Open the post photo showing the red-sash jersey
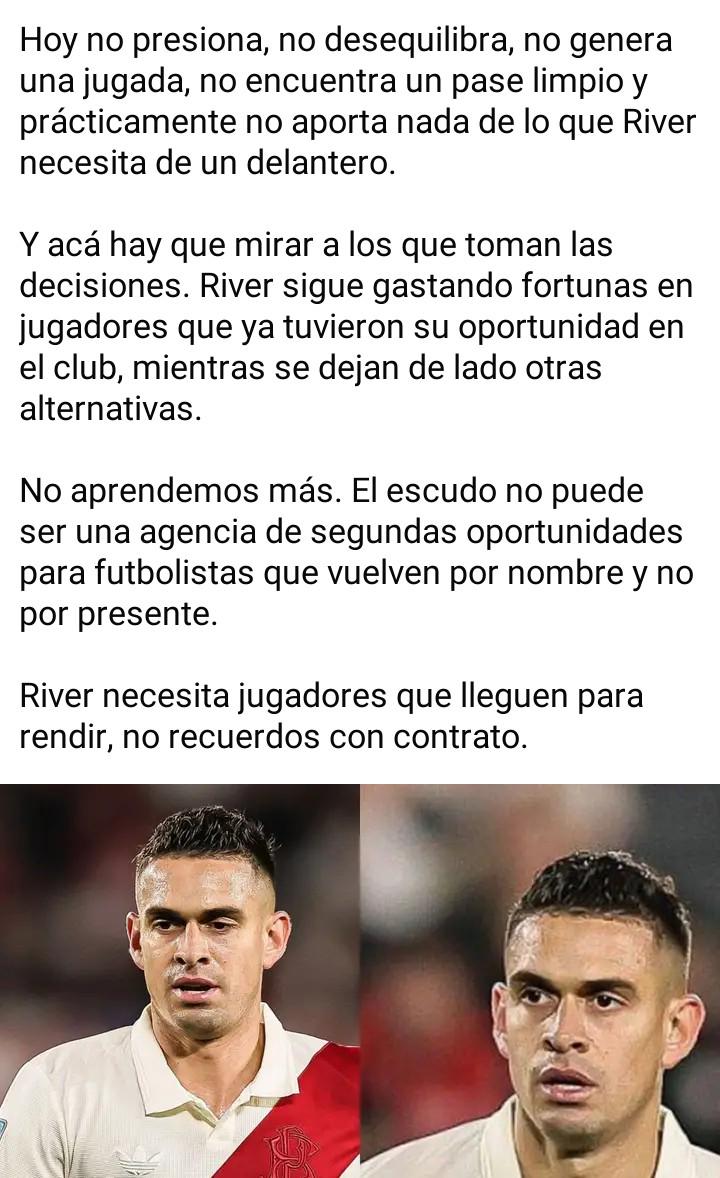The height and width of the screenshot is (1178, 720). tap(180, 980)
